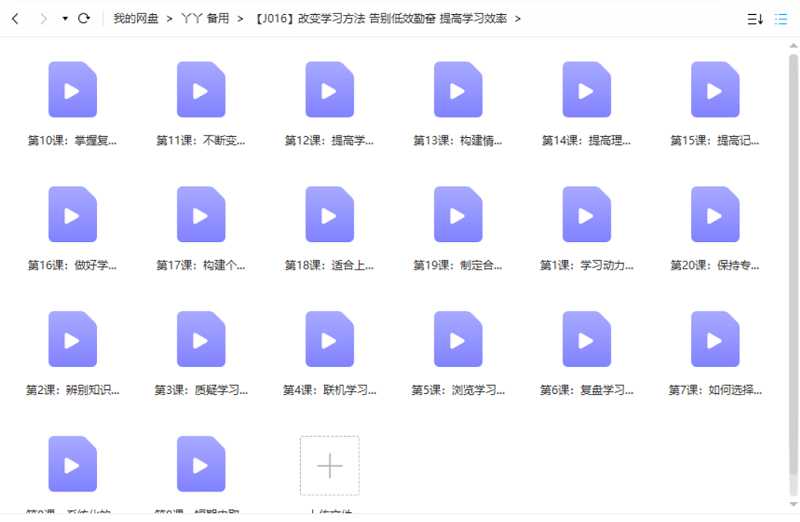Open the sort order options
Image resolution: width=800 pixels, height=522 pixels.
click(755, 18)
